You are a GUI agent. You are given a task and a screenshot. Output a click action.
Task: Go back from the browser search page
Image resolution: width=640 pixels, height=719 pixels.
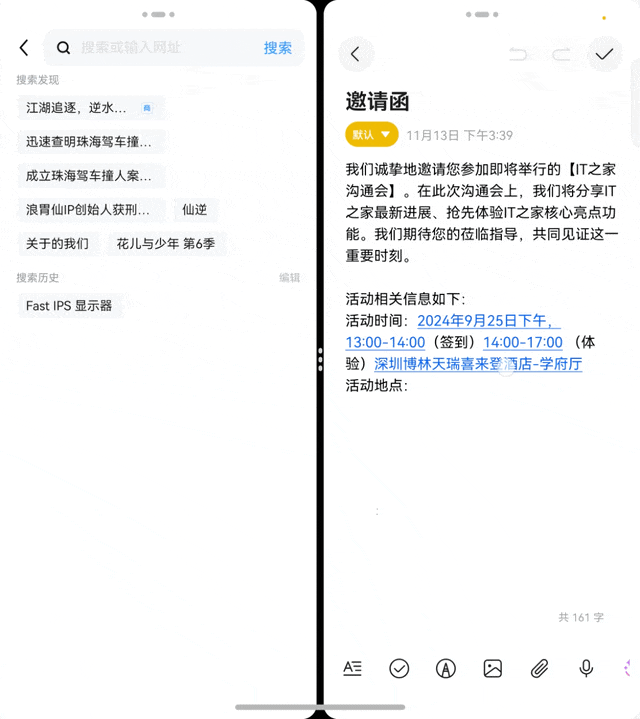coord(24,48)
